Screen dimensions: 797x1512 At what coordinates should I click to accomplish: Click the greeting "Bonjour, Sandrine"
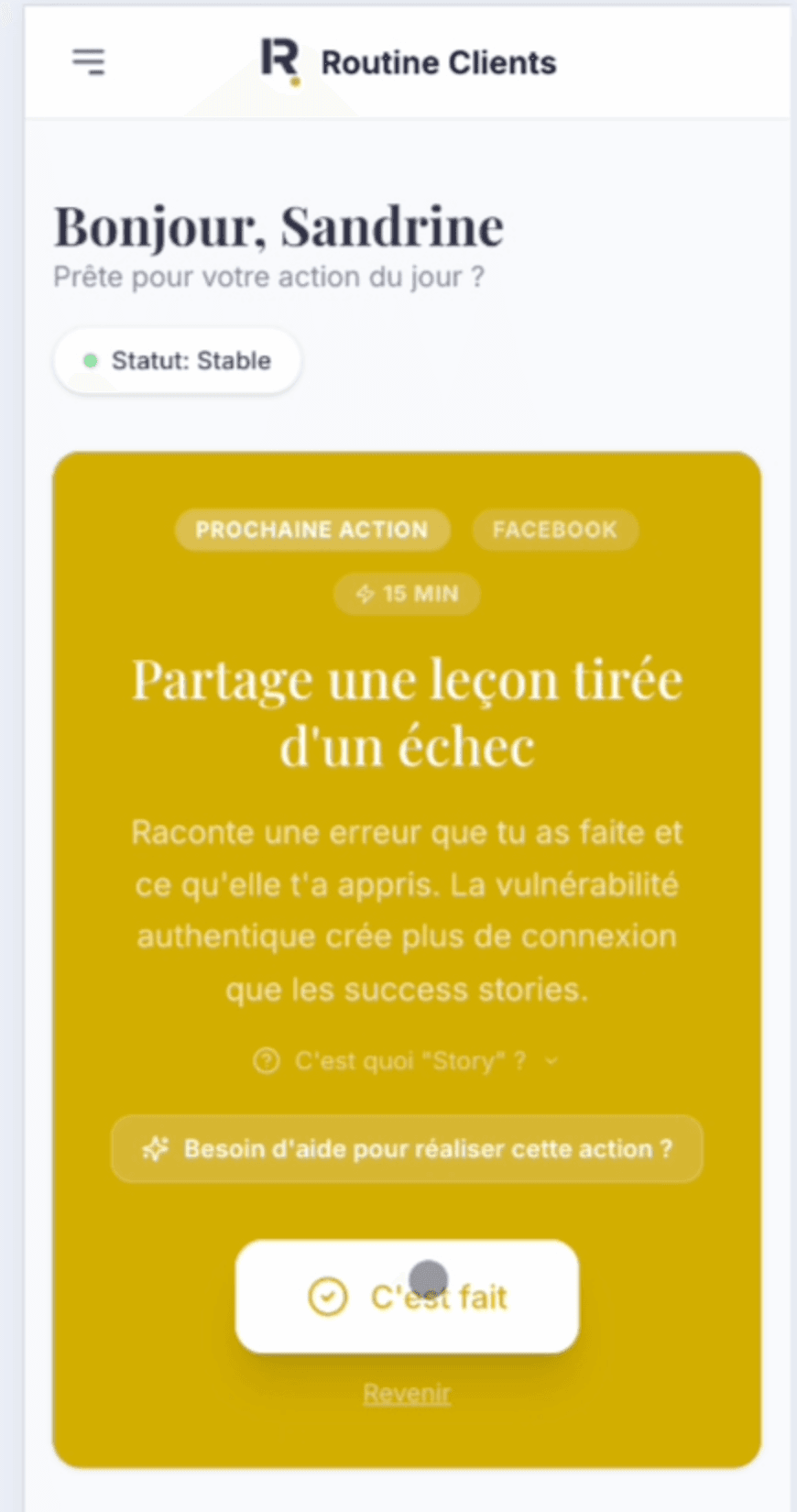278,225
